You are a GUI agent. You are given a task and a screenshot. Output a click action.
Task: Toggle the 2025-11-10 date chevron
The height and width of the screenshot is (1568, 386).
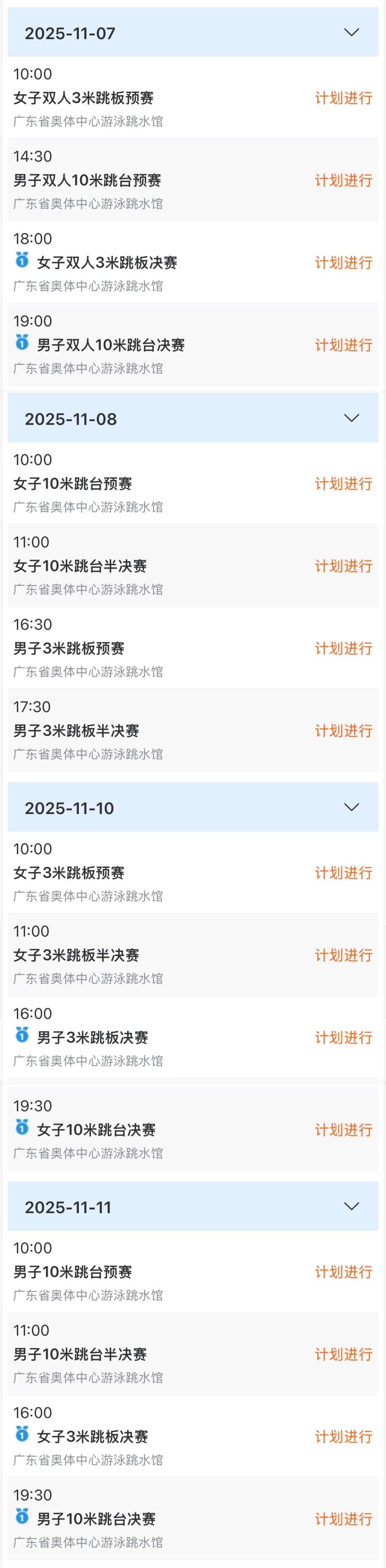click(351, 807)
